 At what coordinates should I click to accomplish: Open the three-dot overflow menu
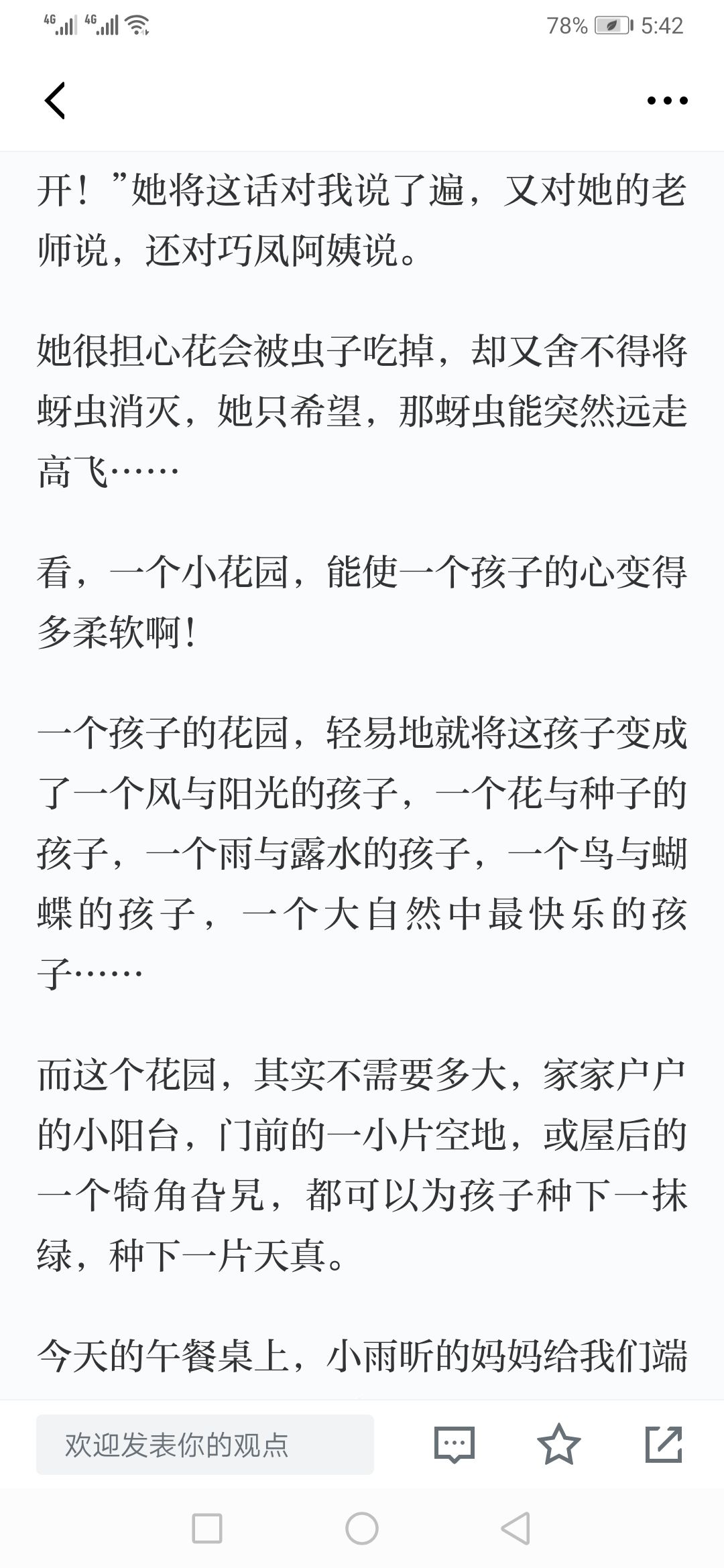click(667, 101)
